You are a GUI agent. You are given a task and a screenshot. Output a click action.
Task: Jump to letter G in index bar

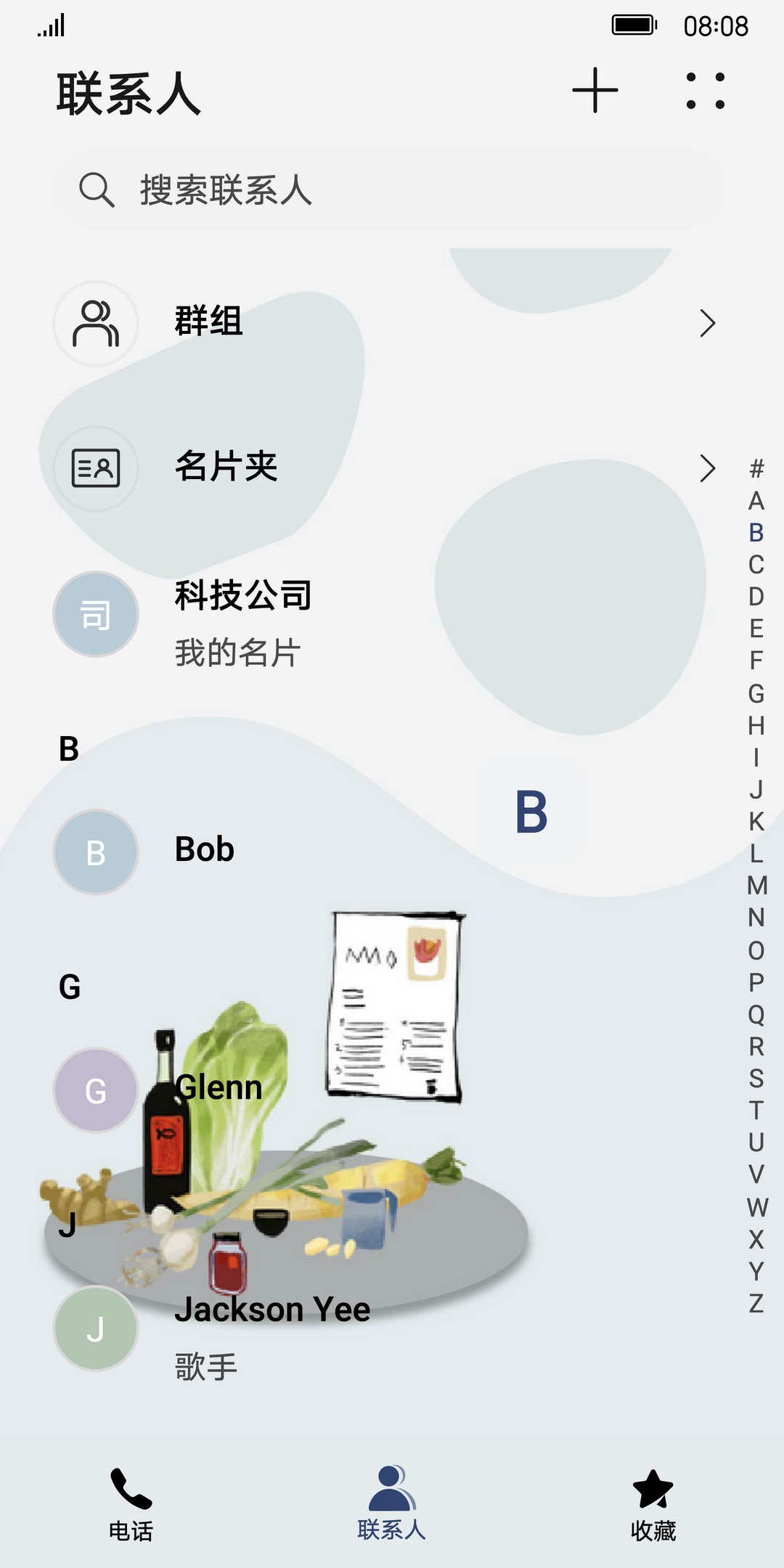click(756, 693)
